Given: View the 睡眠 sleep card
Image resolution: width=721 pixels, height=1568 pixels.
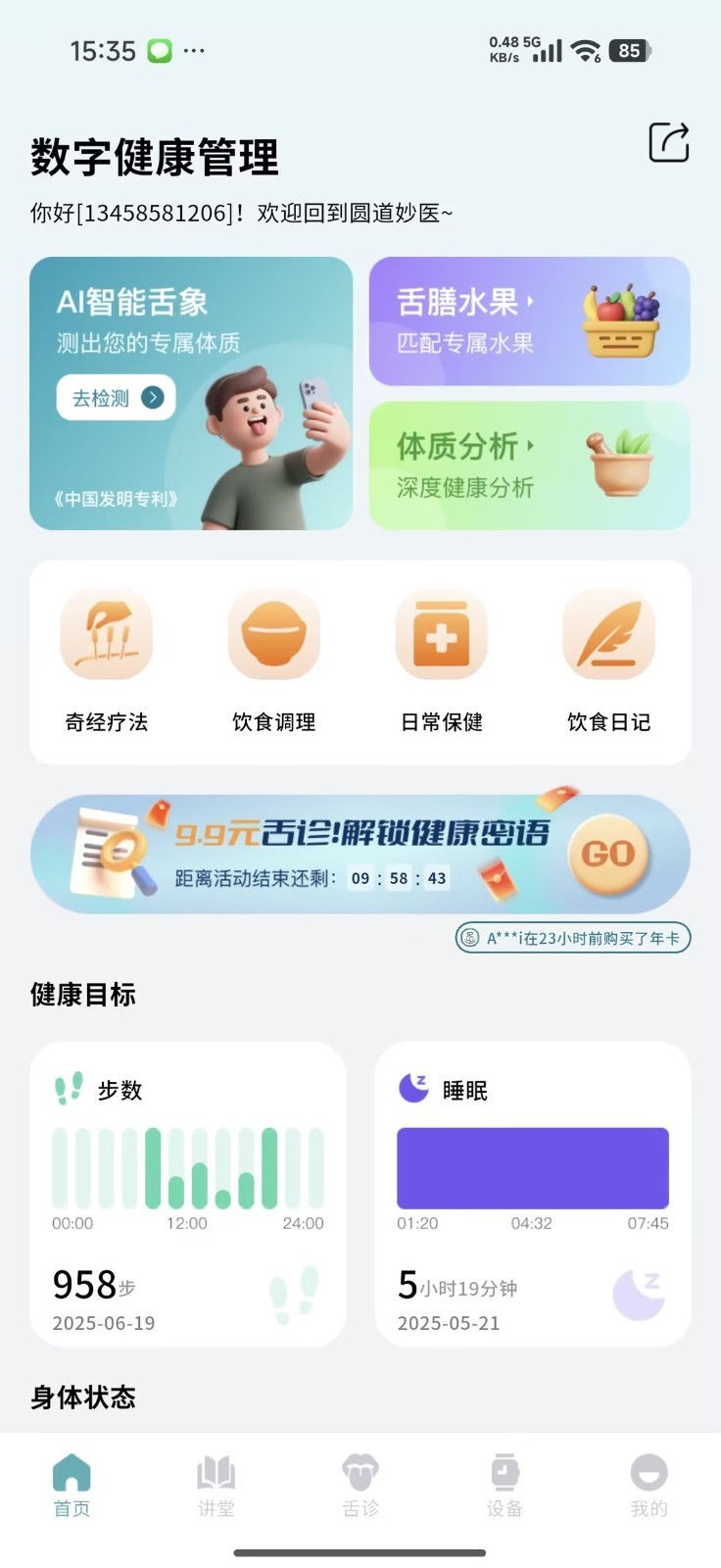Looking at the screenshot, I should 533,1193.
